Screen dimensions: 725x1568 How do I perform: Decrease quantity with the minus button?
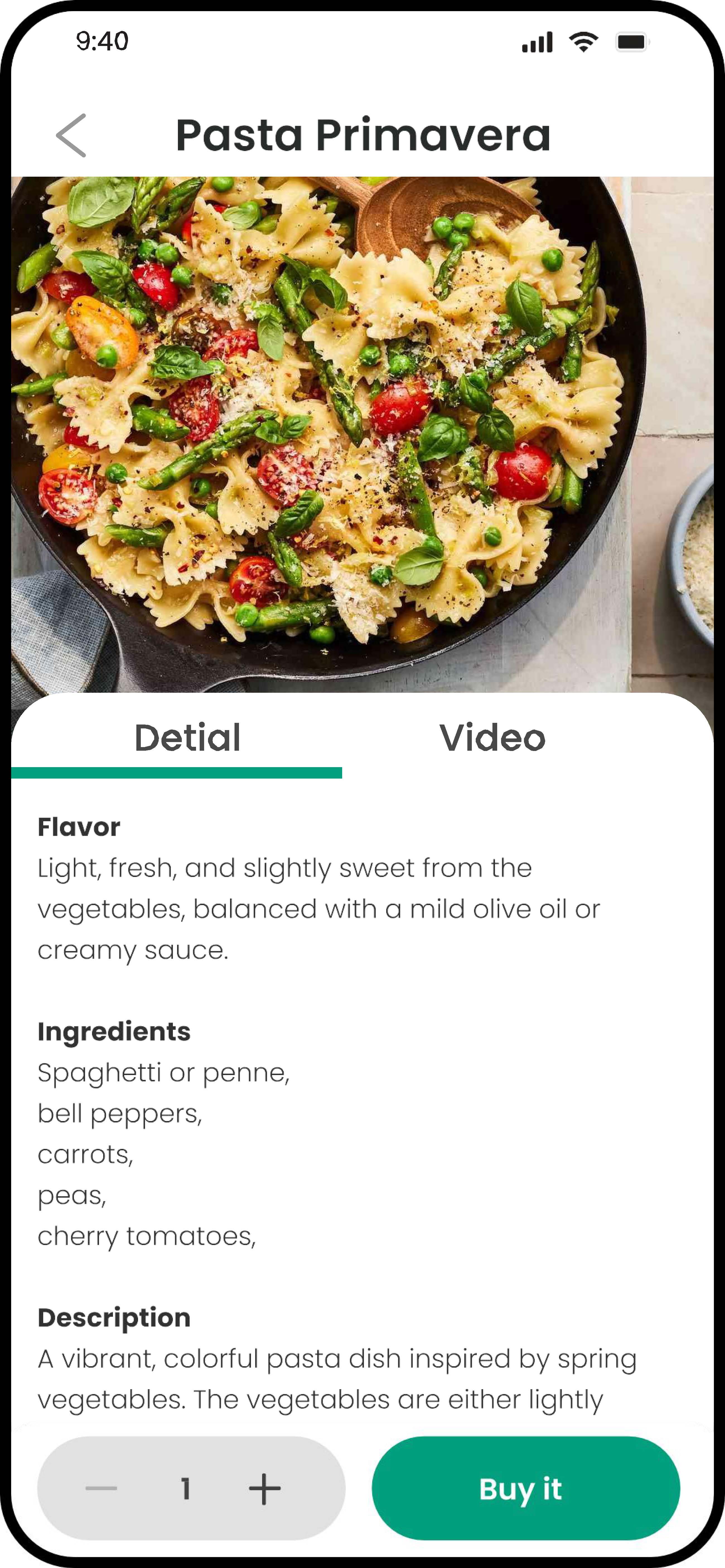coord(101,1489)
